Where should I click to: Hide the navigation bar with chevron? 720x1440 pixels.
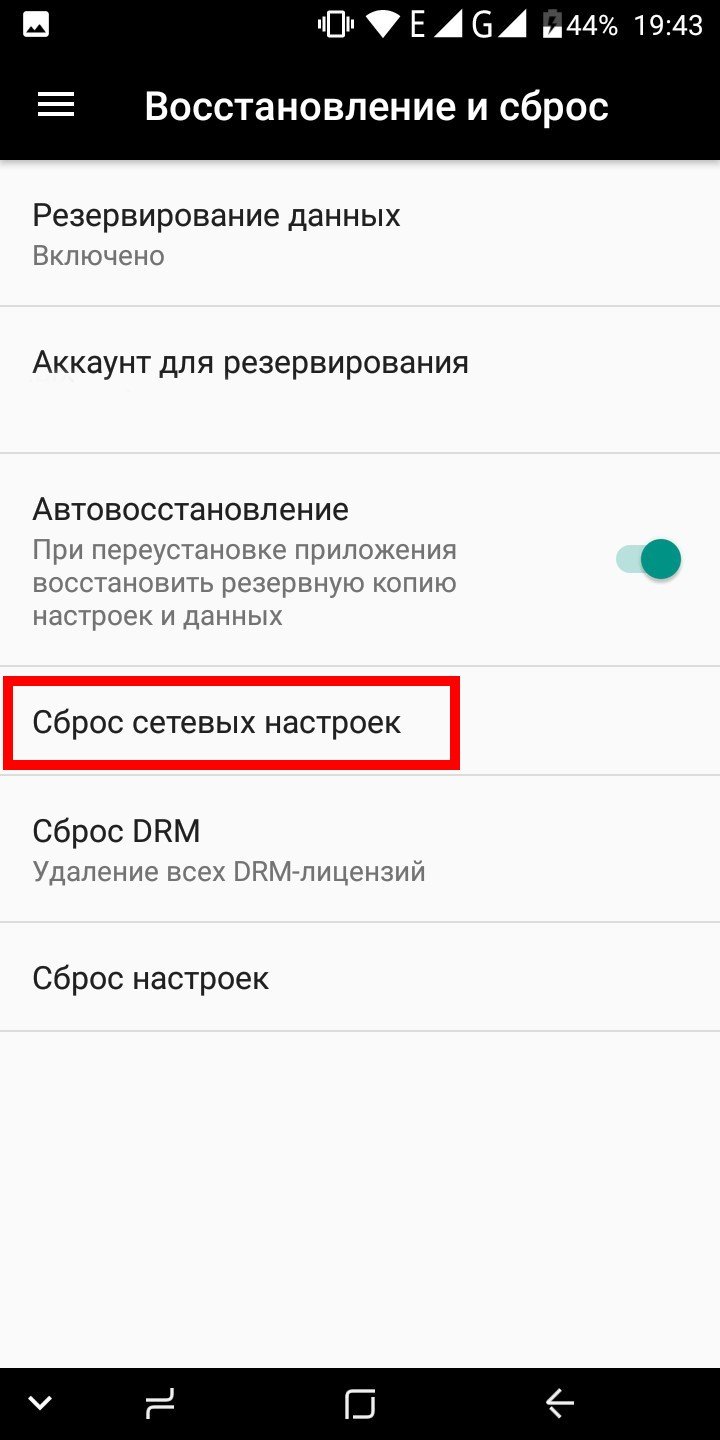(40, 1404)
